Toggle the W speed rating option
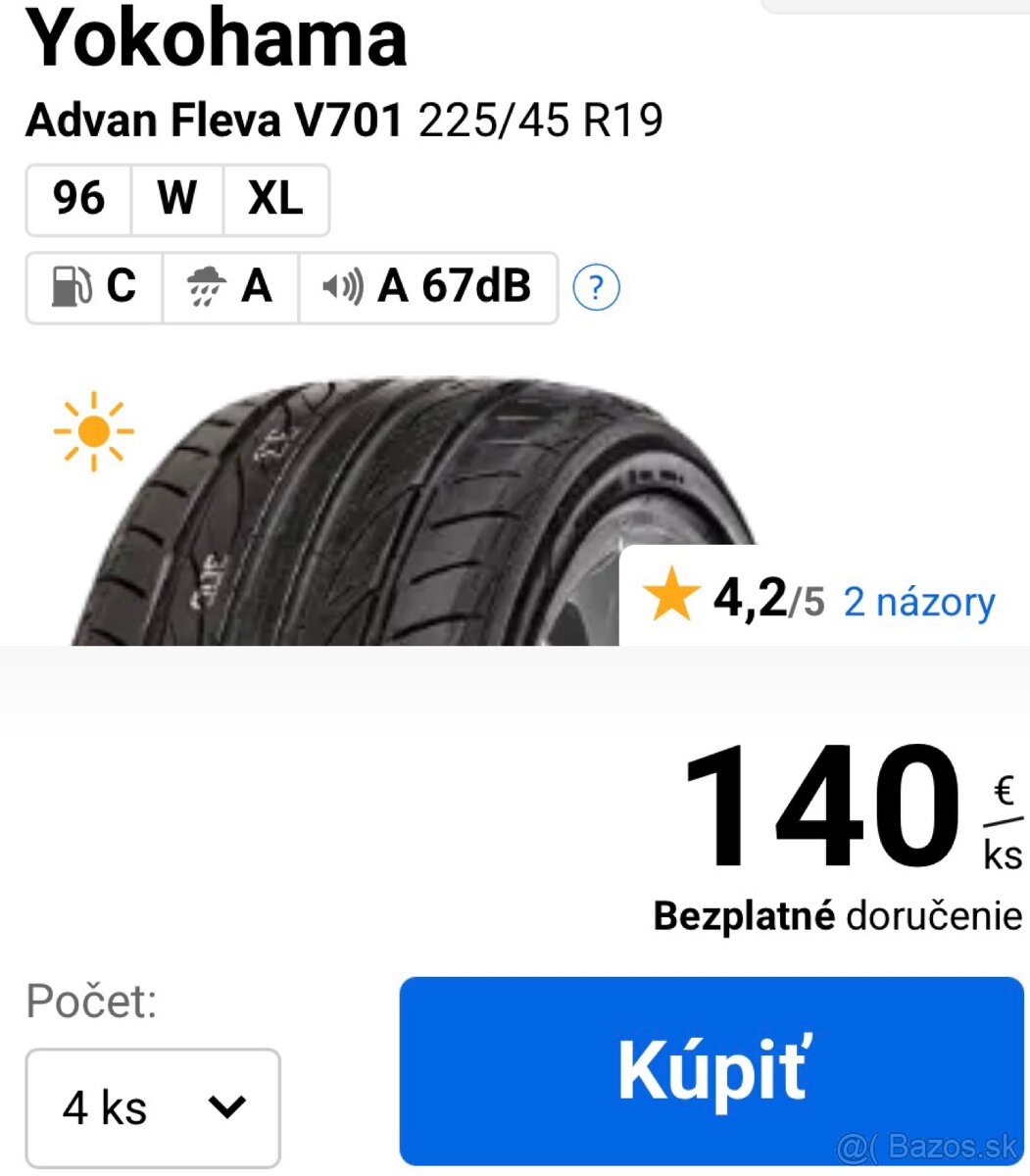Screen dimensions: 1030x1176 point(176,200)
